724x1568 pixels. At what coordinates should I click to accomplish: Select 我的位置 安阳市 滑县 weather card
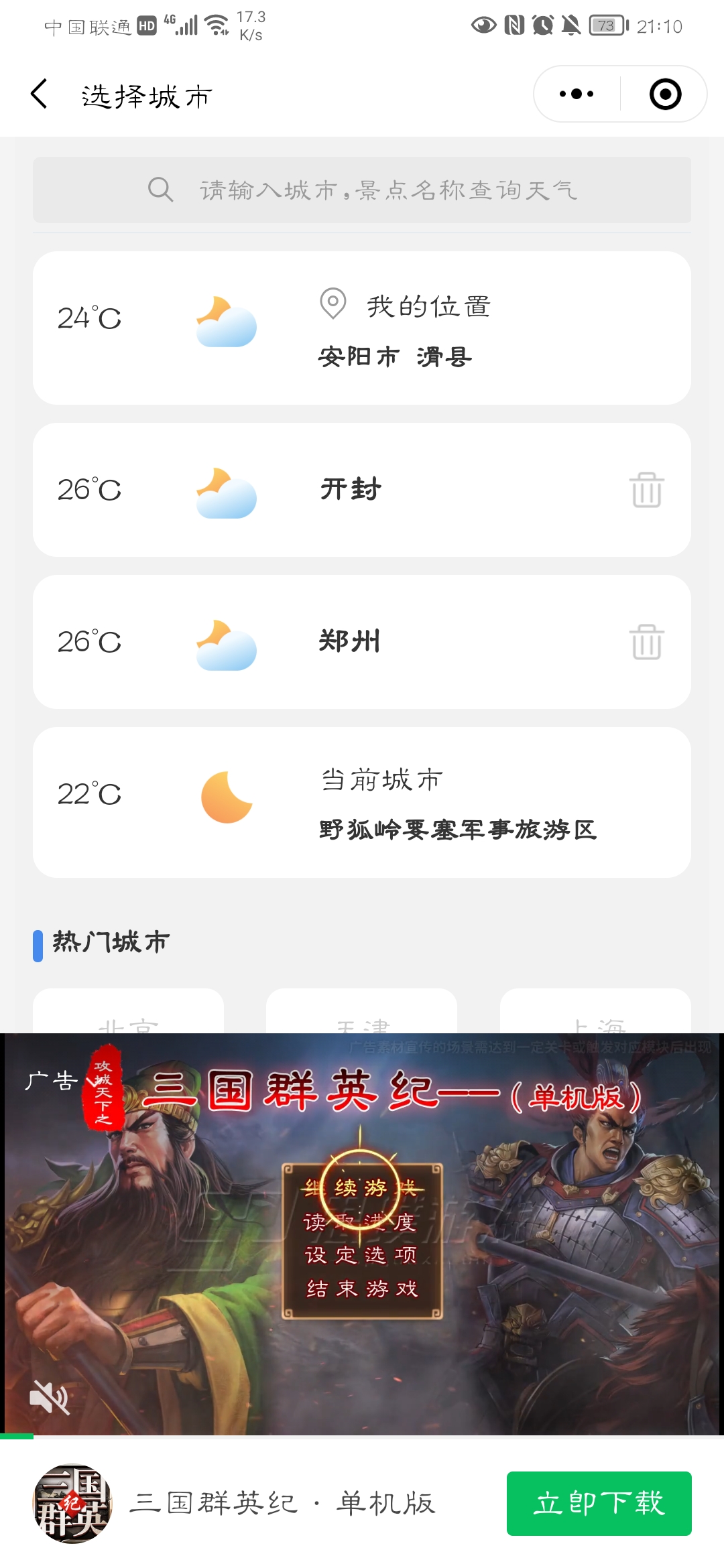(x=362, y=328)
